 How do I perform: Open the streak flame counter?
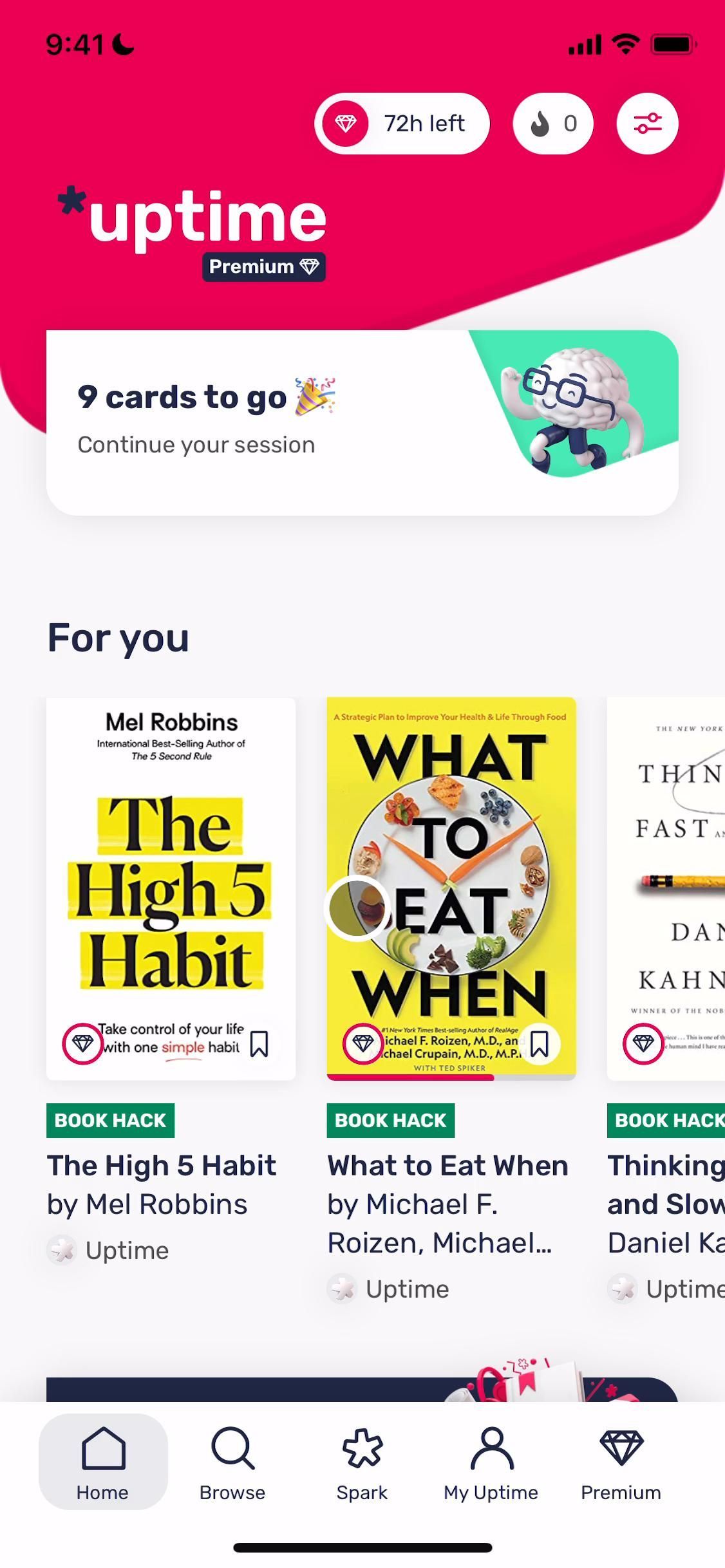coord(552,124)
